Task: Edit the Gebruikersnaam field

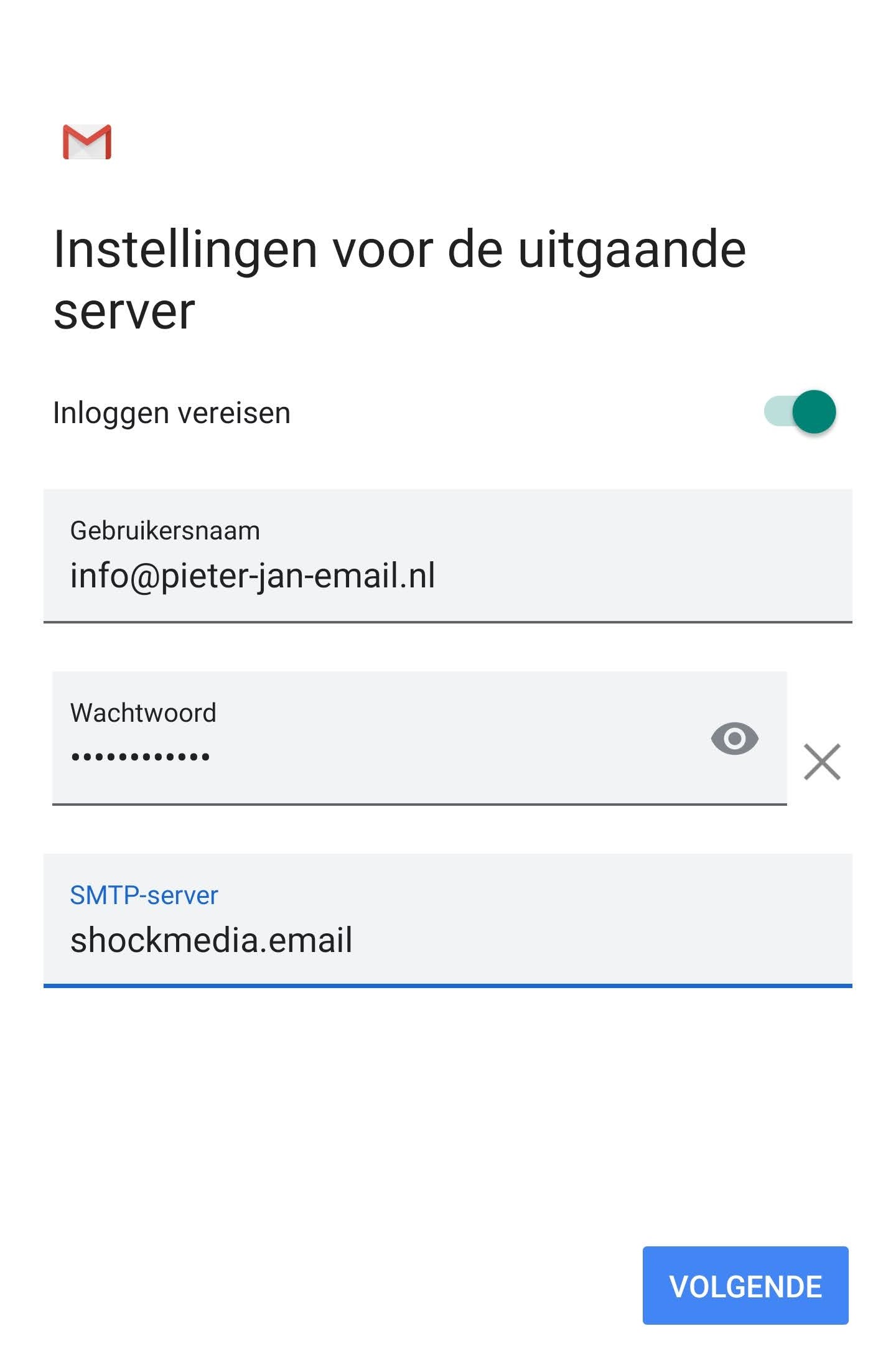Action: 447,575
